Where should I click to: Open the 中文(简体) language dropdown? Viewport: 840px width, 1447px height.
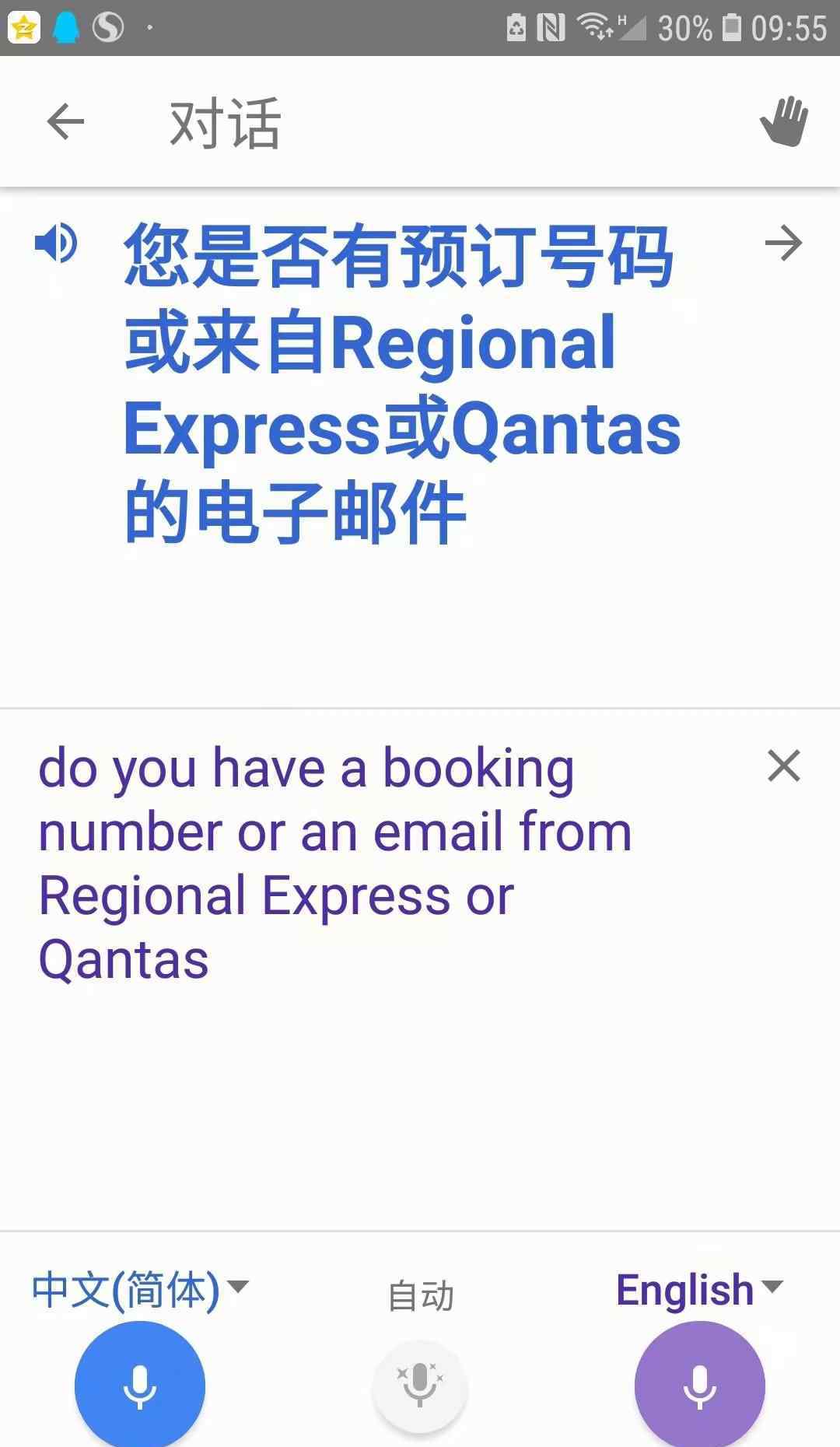tap(140, 1289)
